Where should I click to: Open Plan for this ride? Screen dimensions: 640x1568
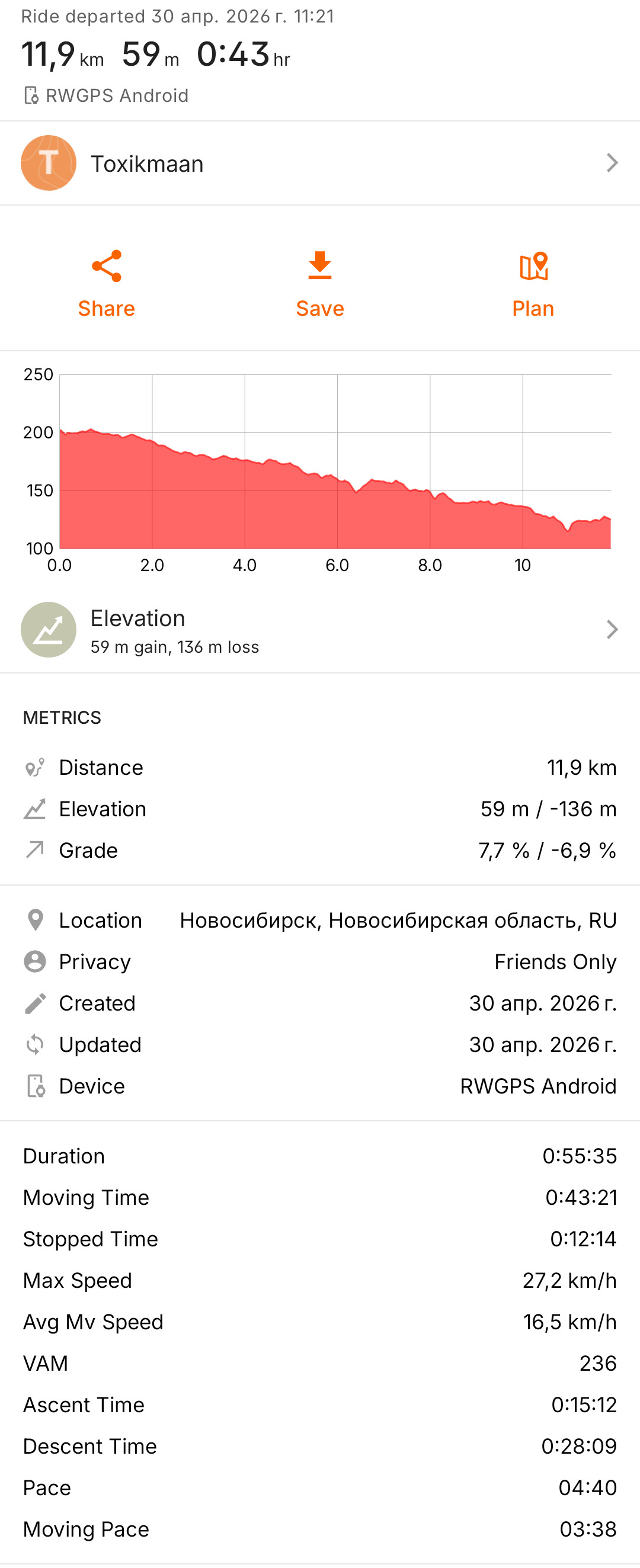tap(533, 284)
